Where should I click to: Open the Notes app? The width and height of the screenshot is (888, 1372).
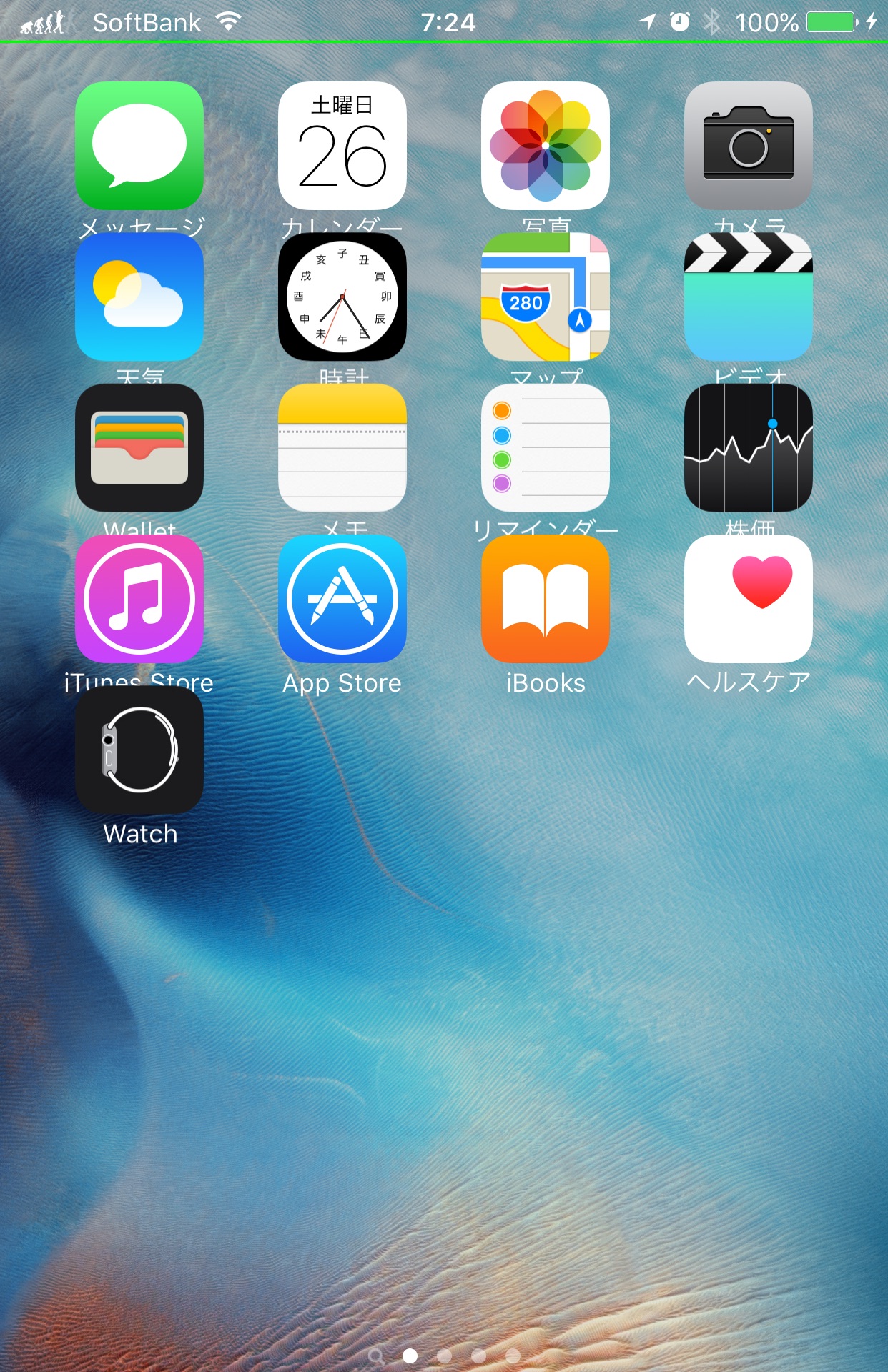[342, 447]
